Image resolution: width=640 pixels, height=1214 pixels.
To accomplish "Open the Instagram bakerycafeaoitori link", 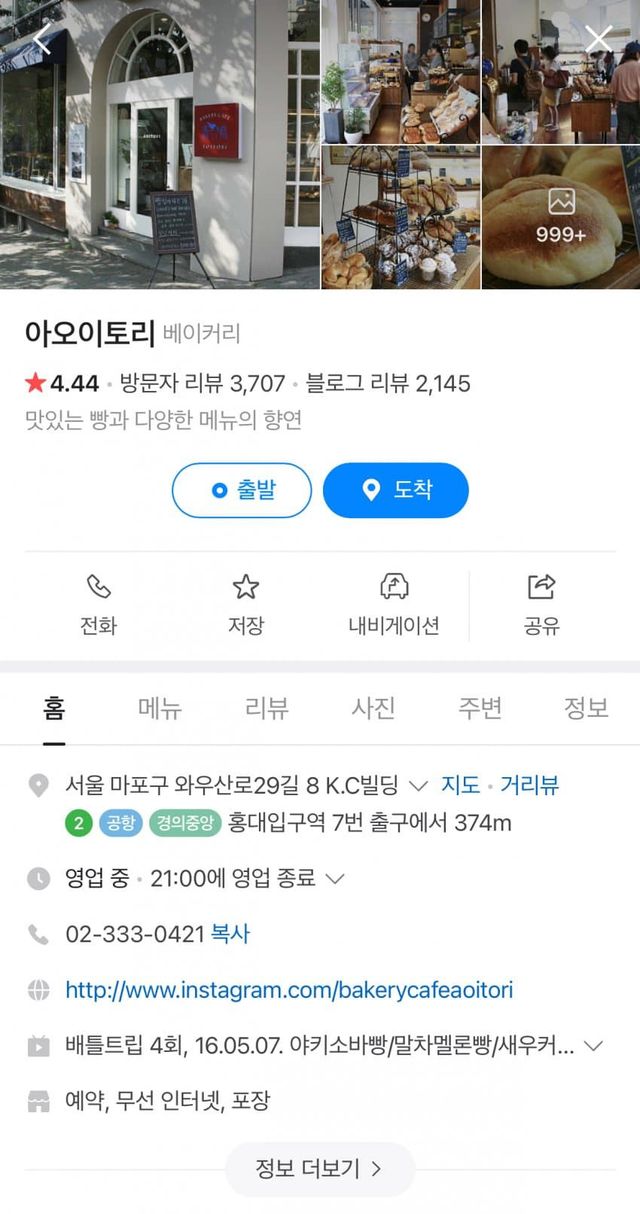I will click(x=289, y=990).
